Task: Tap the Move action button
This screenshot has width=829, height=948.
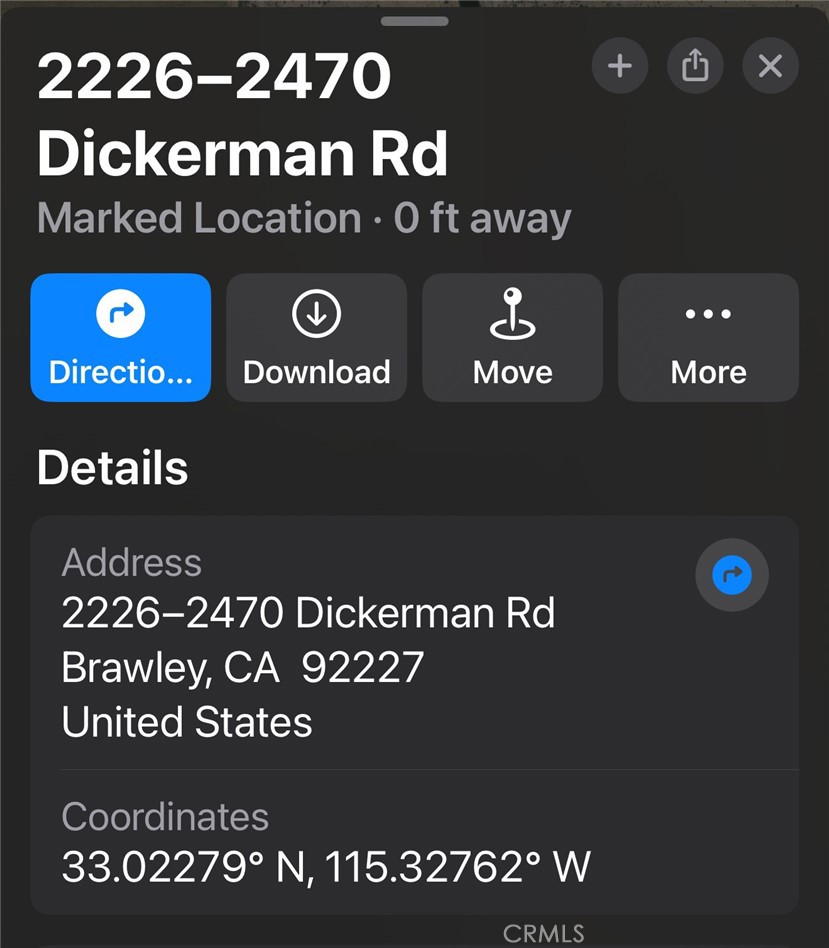Action: click(x=512, y=337)
